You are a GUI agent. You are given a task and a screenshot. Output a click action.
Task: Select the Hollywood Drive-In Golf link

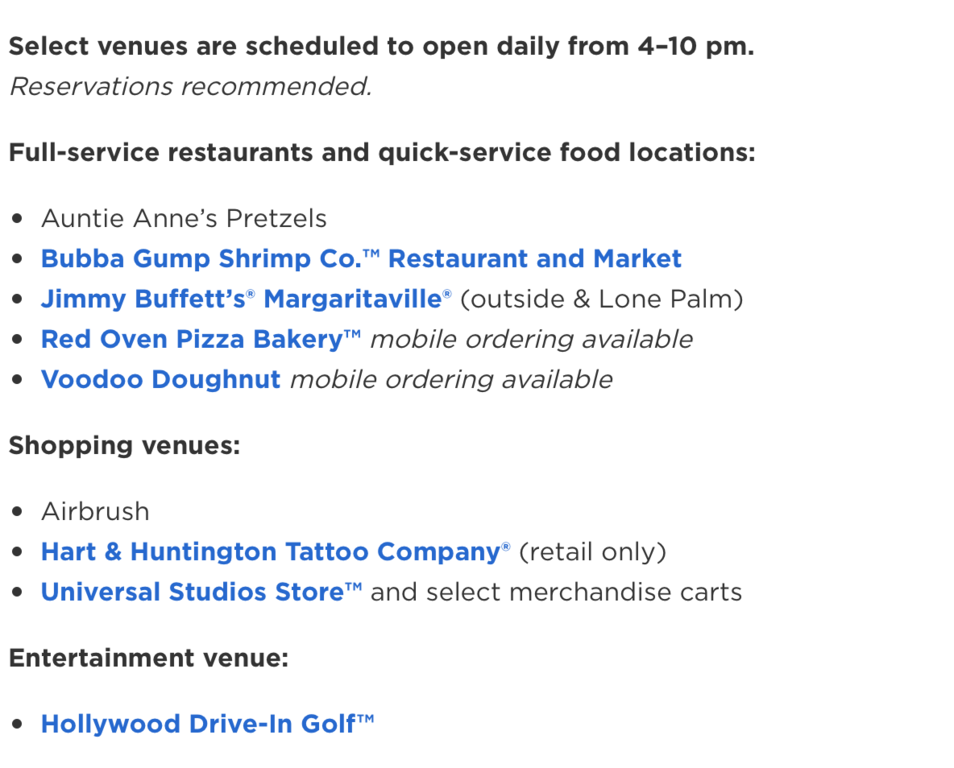(206, 724)
